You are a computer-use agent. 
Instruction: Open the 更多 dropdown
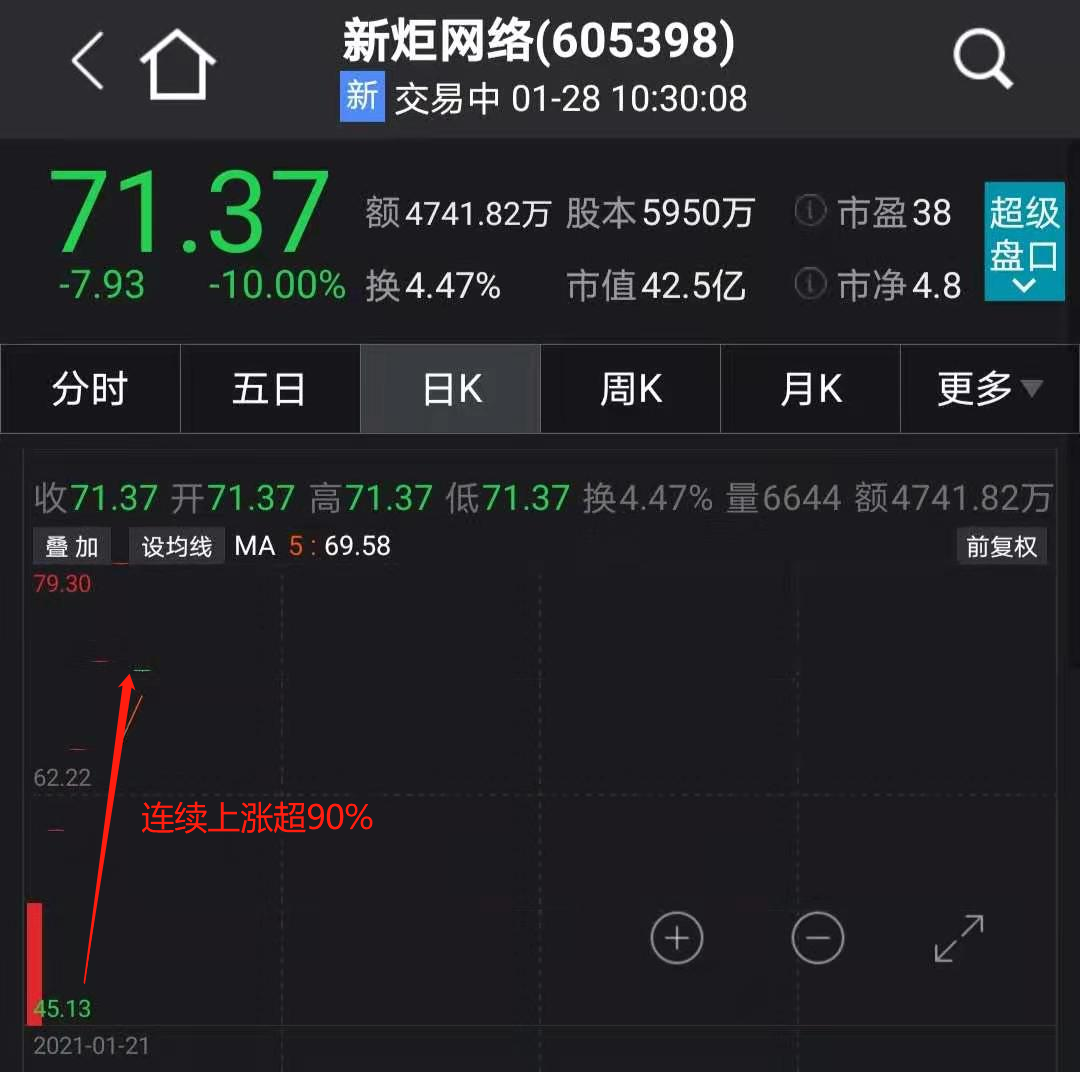[x=989, y=389]
